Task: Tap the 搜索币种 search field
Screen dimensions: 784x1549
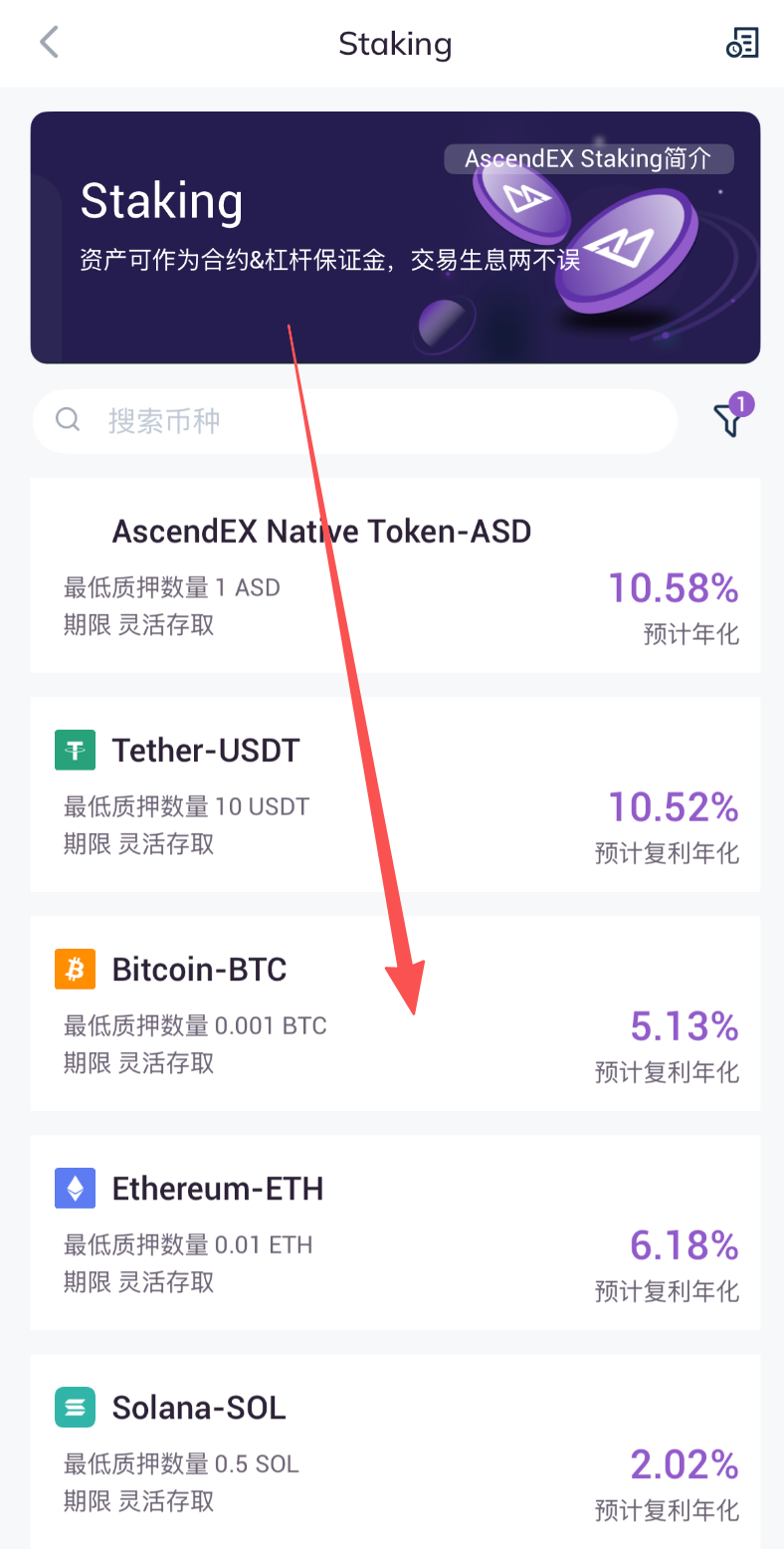Action: [x=355, y=421]
